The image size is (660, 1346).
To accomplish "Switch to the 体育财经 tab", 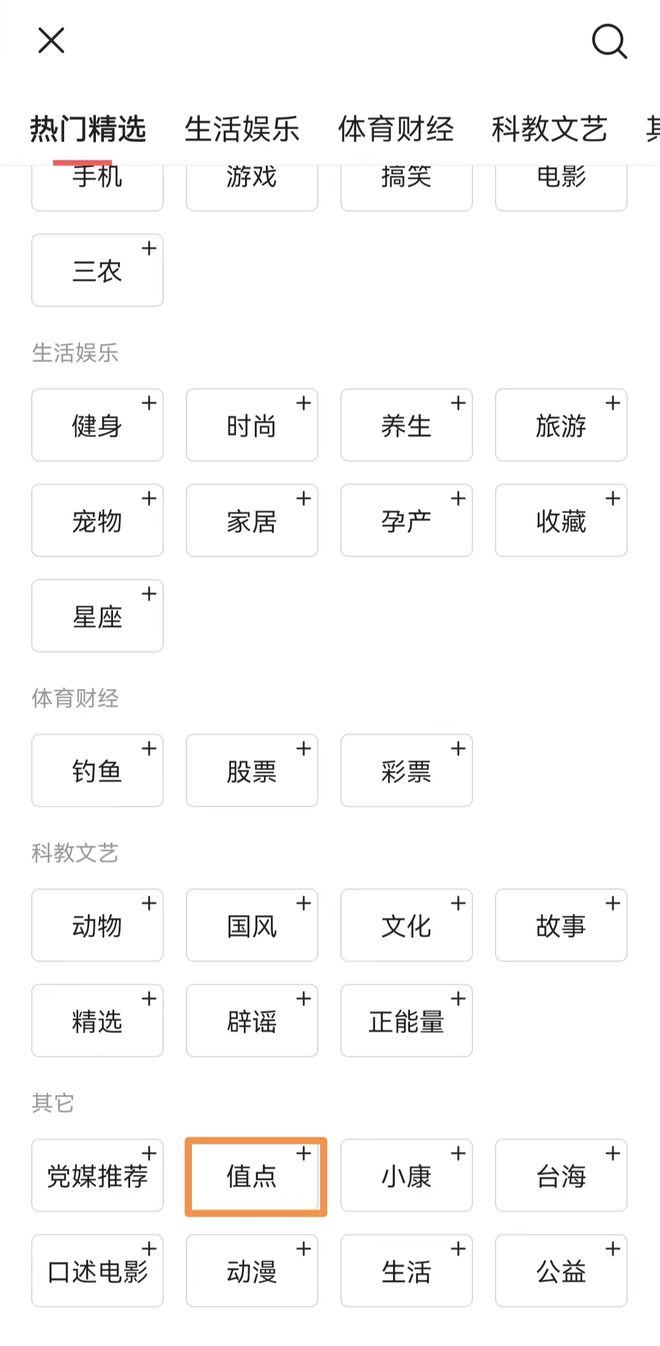I will coord(396,129).
